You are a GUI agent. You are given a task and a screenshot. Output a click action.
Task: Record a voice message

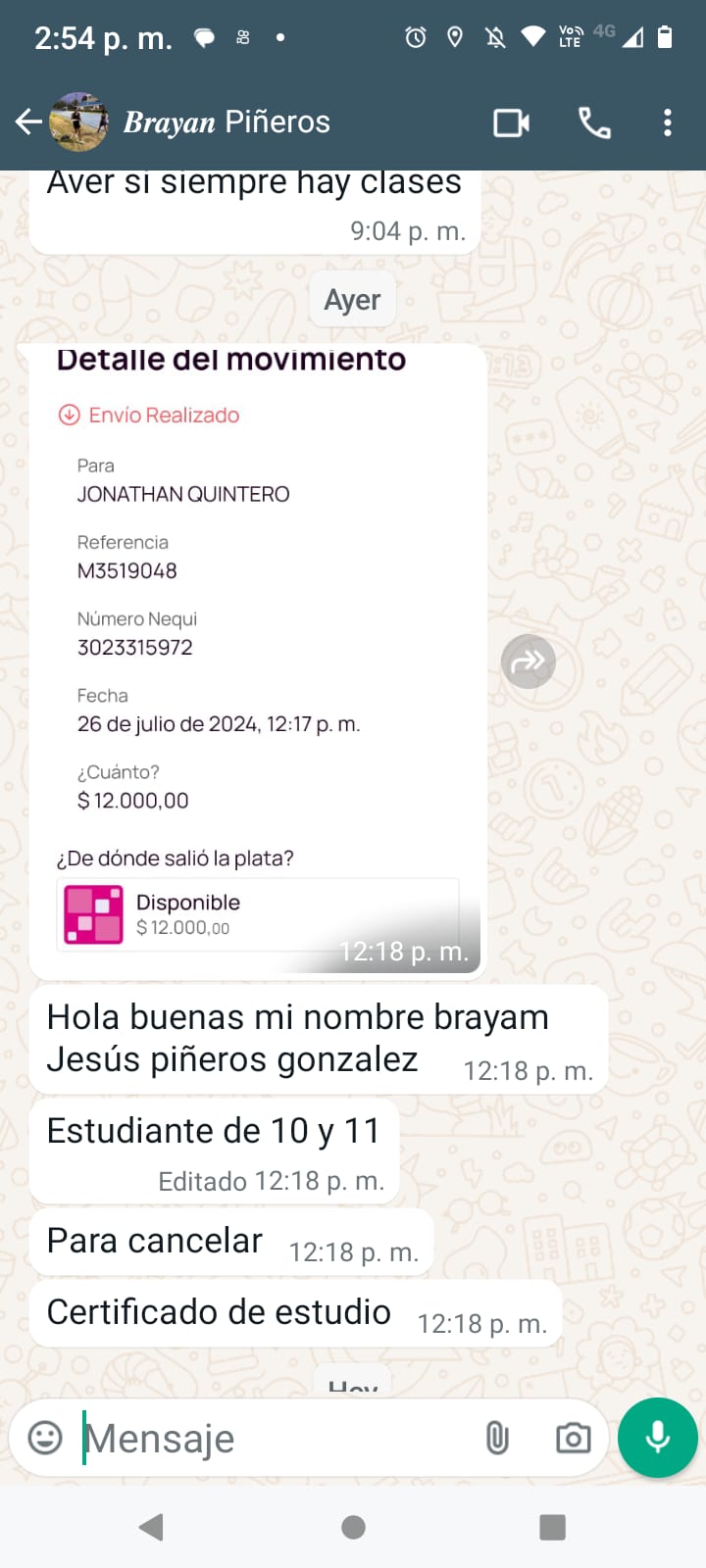pyautogui.click(x=658, y=1438)
